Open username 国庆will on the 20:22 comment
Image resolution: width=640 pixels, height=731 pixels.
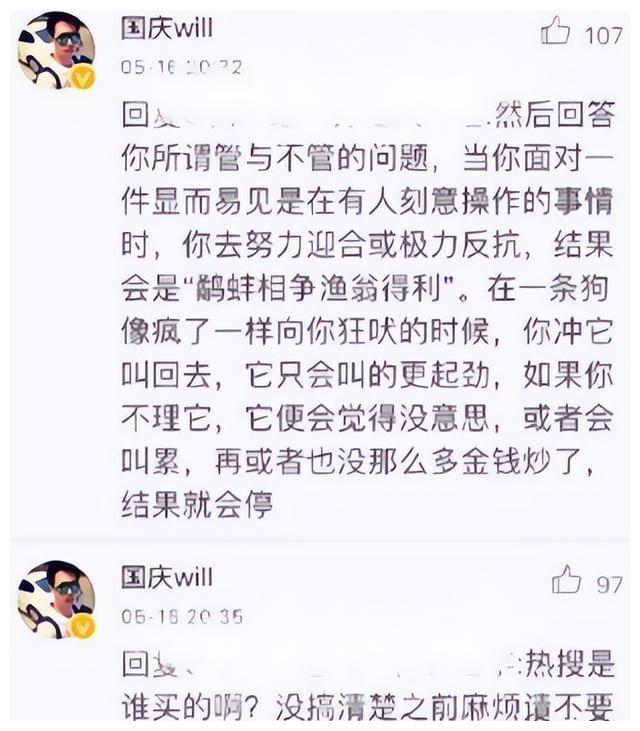pos(167,28)
